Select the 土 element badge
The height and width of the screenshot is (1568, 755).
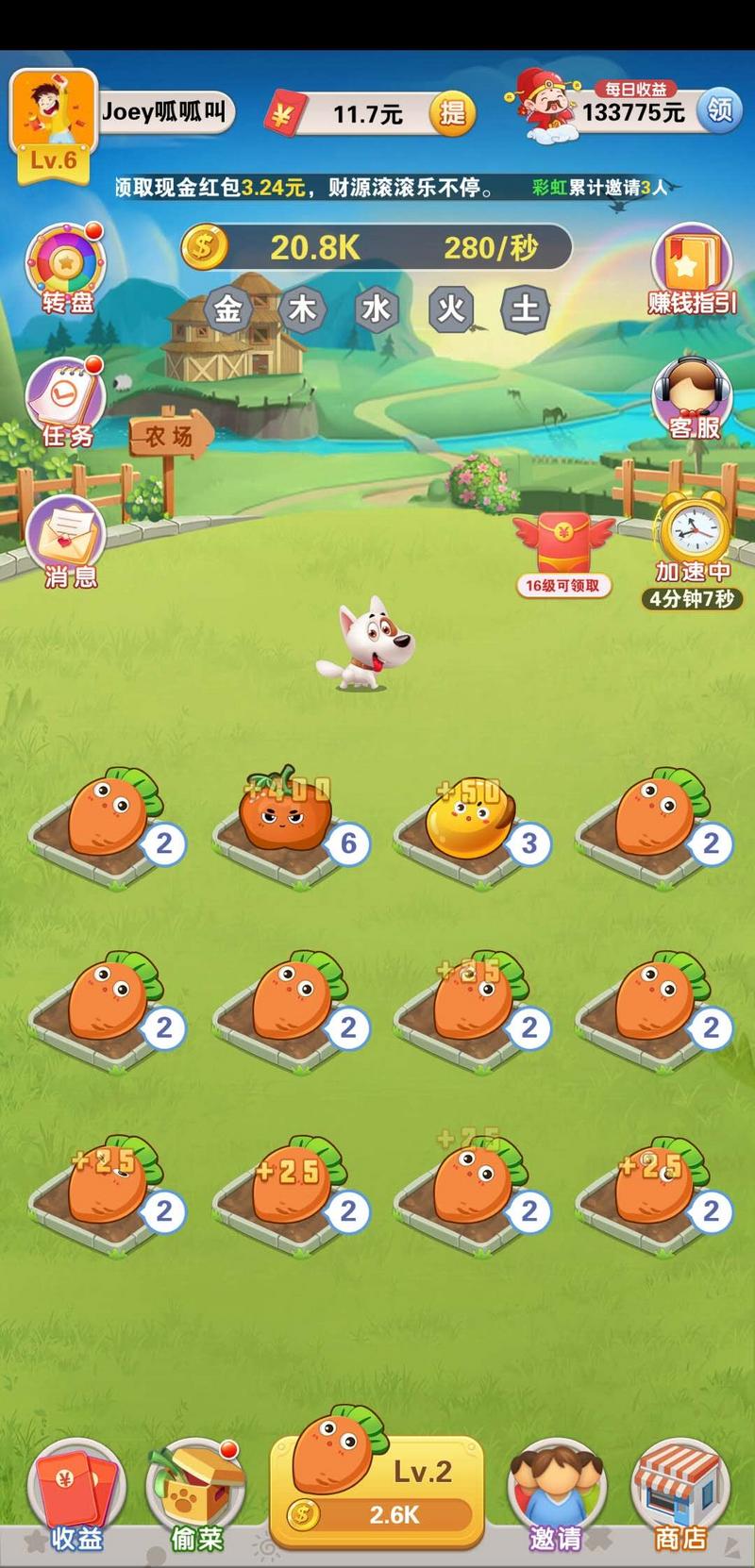tap(525, 309)
